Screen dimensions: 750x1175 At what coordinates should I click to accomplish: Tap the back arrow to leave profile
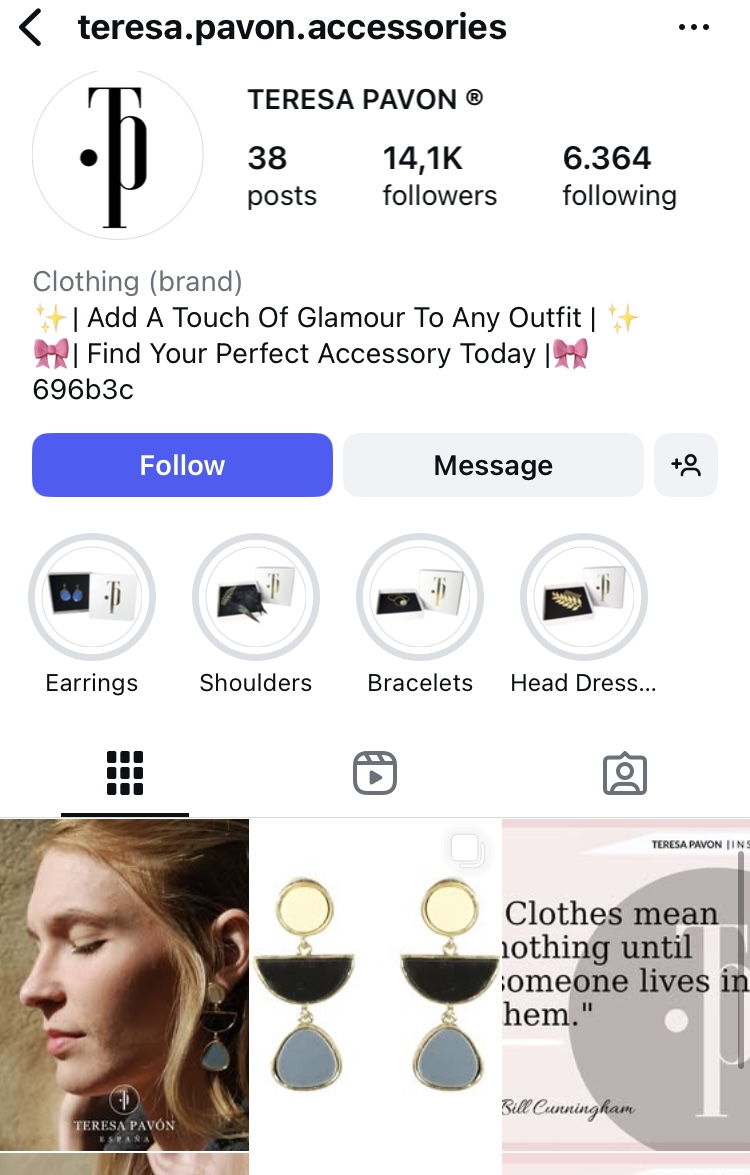31,27
